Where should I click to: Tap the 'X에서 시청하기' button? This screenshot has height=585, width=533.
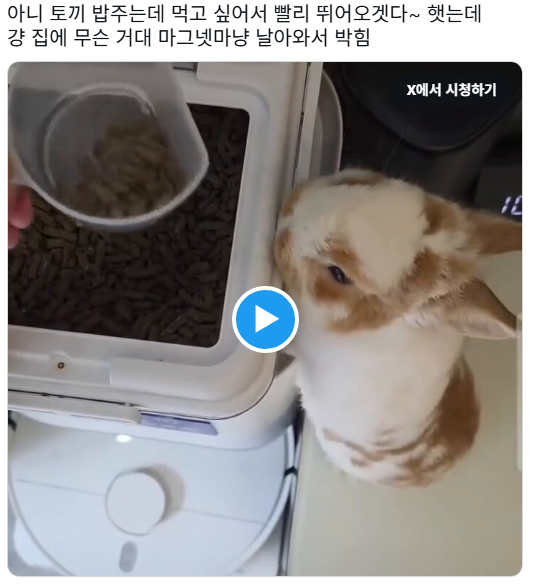[451, 90]
